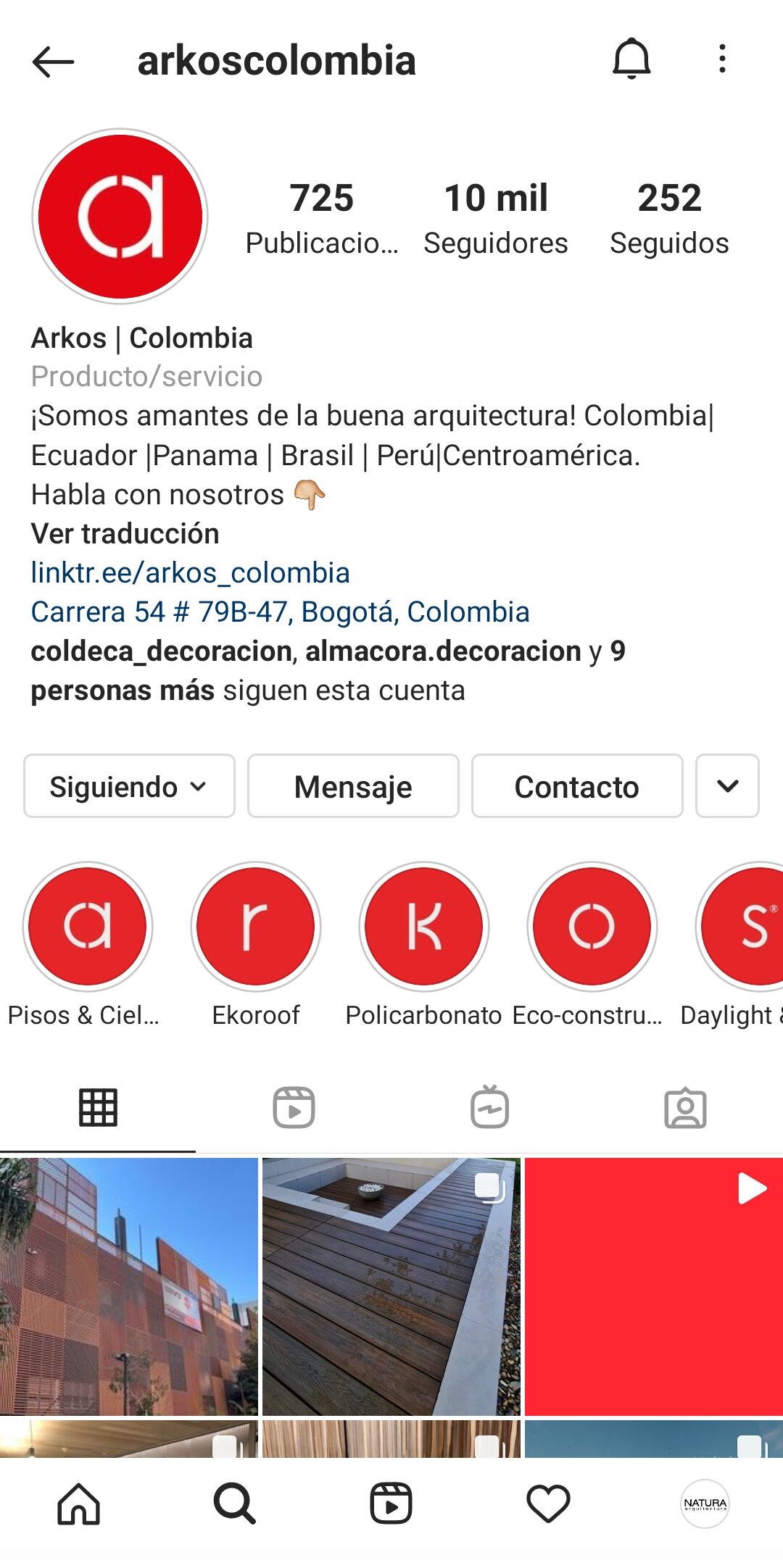Open the Pisos & Ciel... story highlight
Screen dimensions: 783x1568
tap(88, 927)
